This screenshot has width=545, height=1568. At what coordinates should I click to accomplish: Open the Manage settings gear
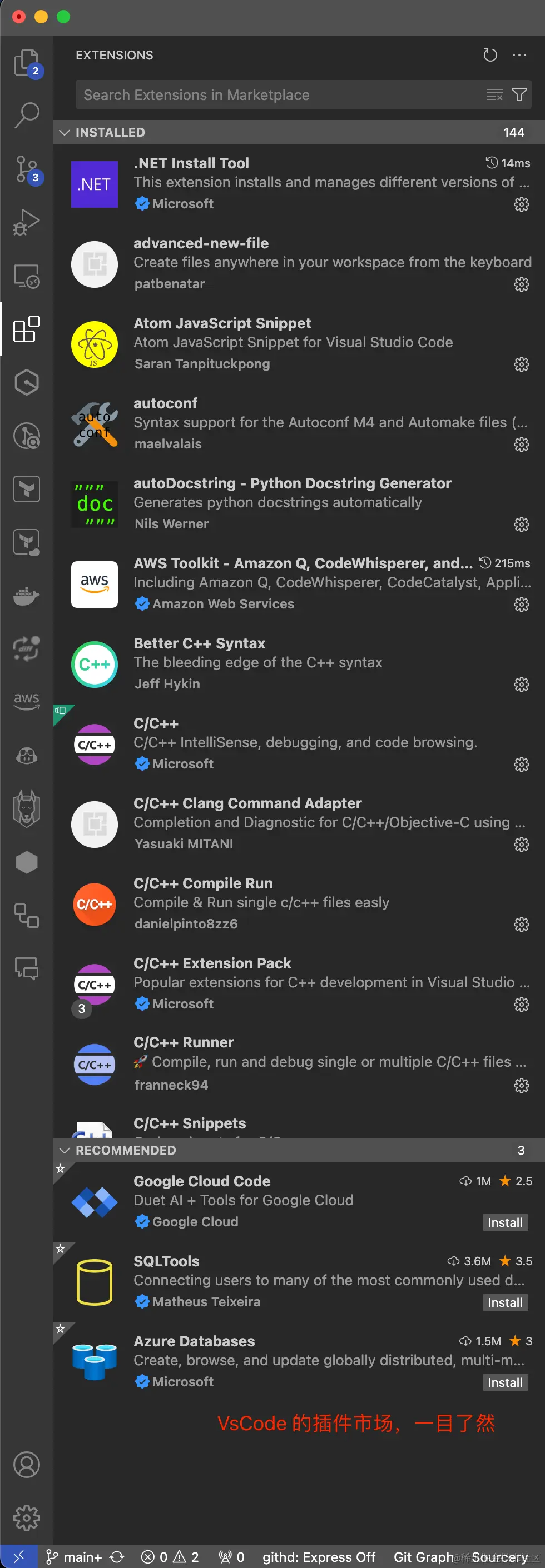point(27,1517)
